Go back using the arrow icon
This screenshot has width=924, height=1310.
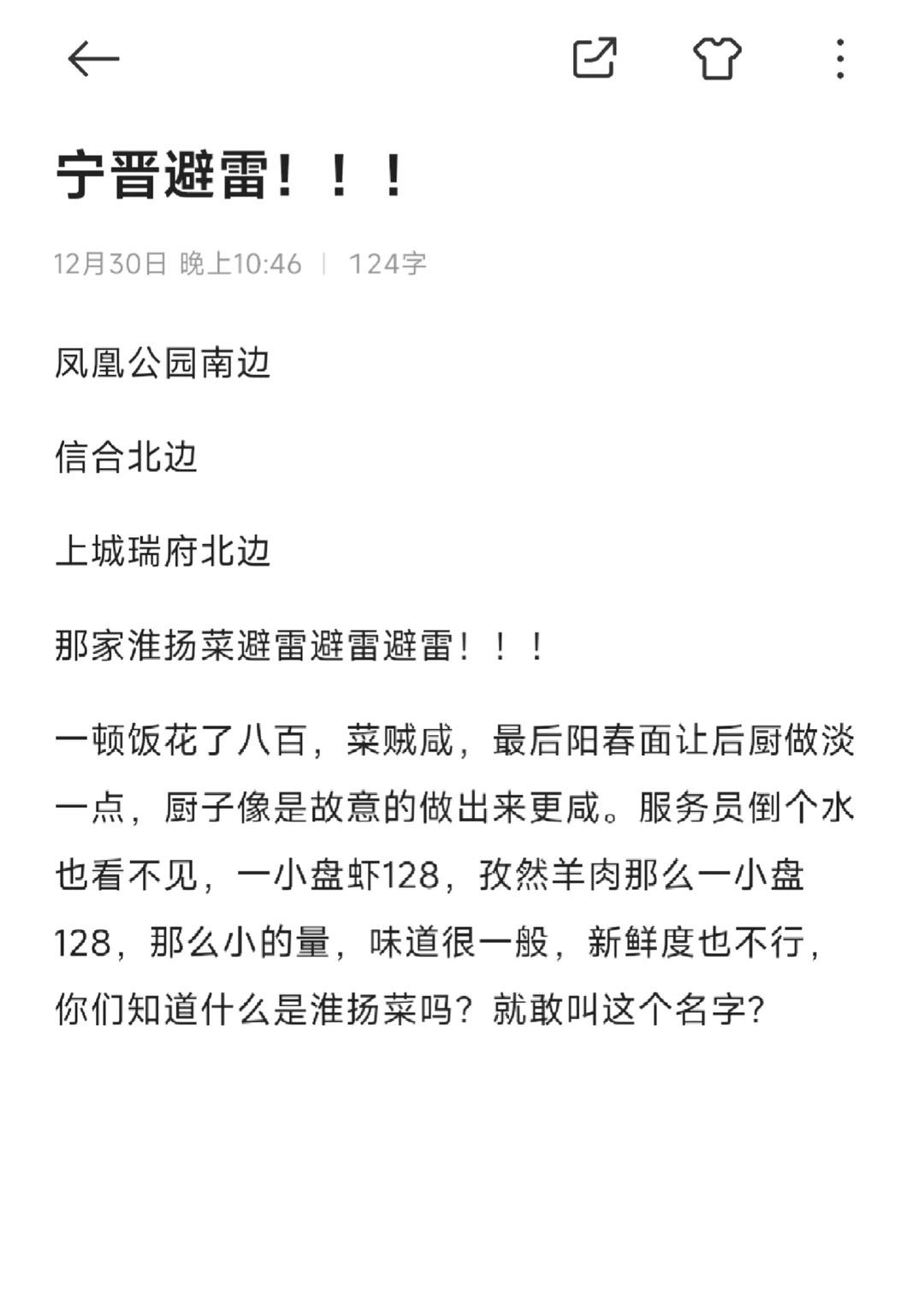92,59
